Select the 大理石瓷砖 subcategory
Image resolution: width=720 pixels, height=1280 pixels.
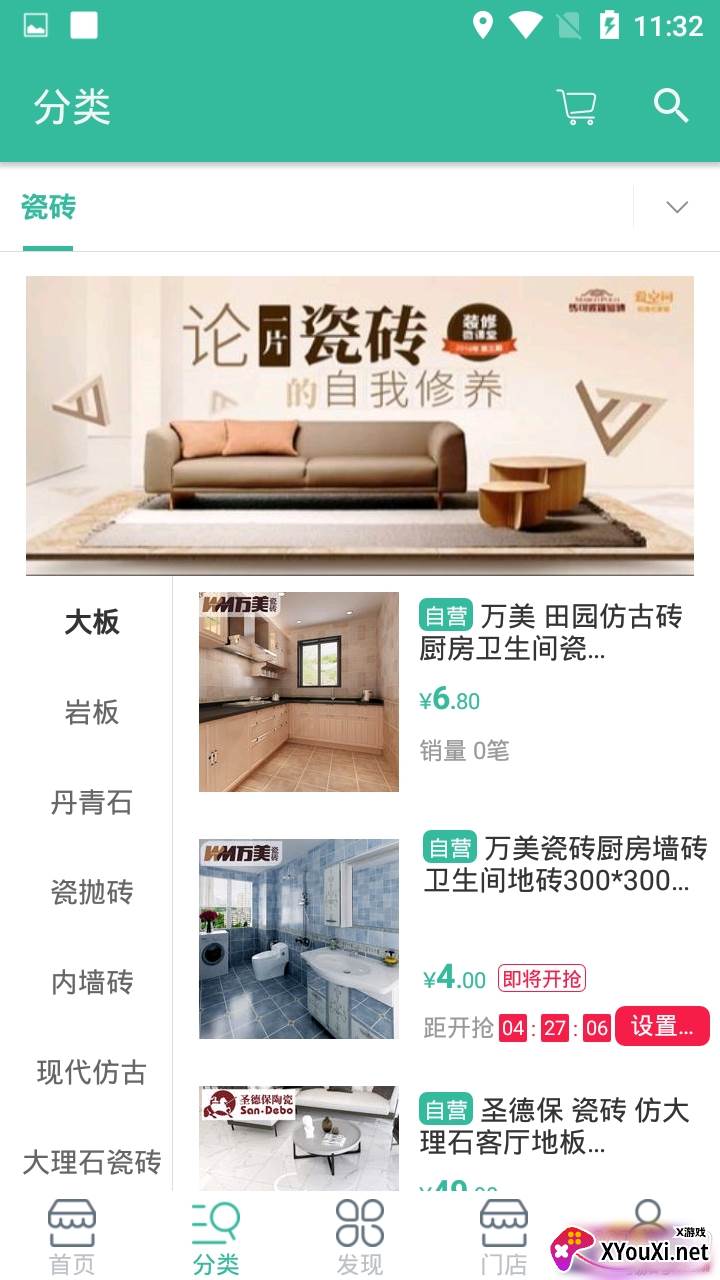[92, 1162]
